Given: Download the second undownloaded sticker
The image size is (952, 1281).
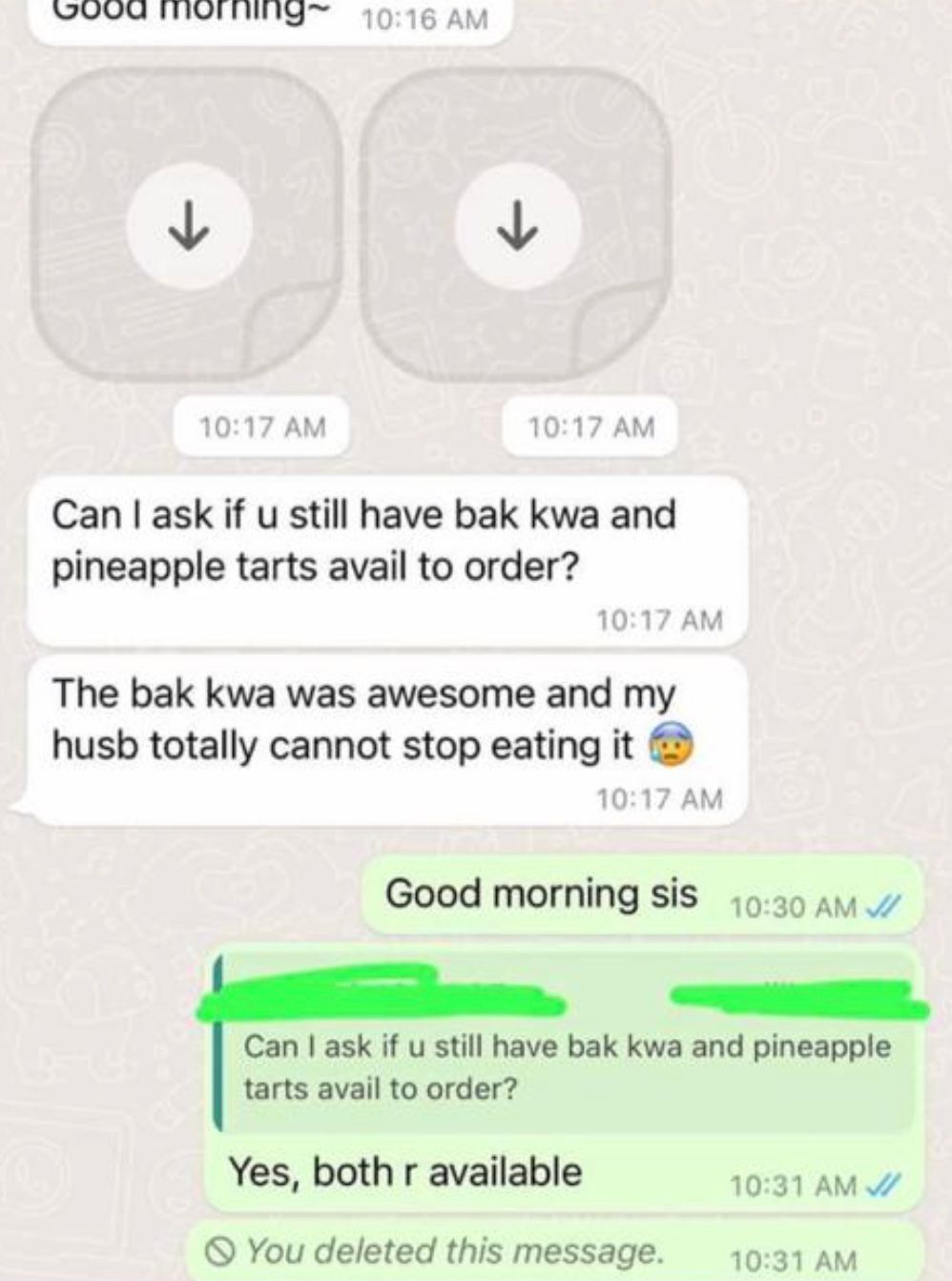Looking at the screenshot, I should (x=516, y=227).
